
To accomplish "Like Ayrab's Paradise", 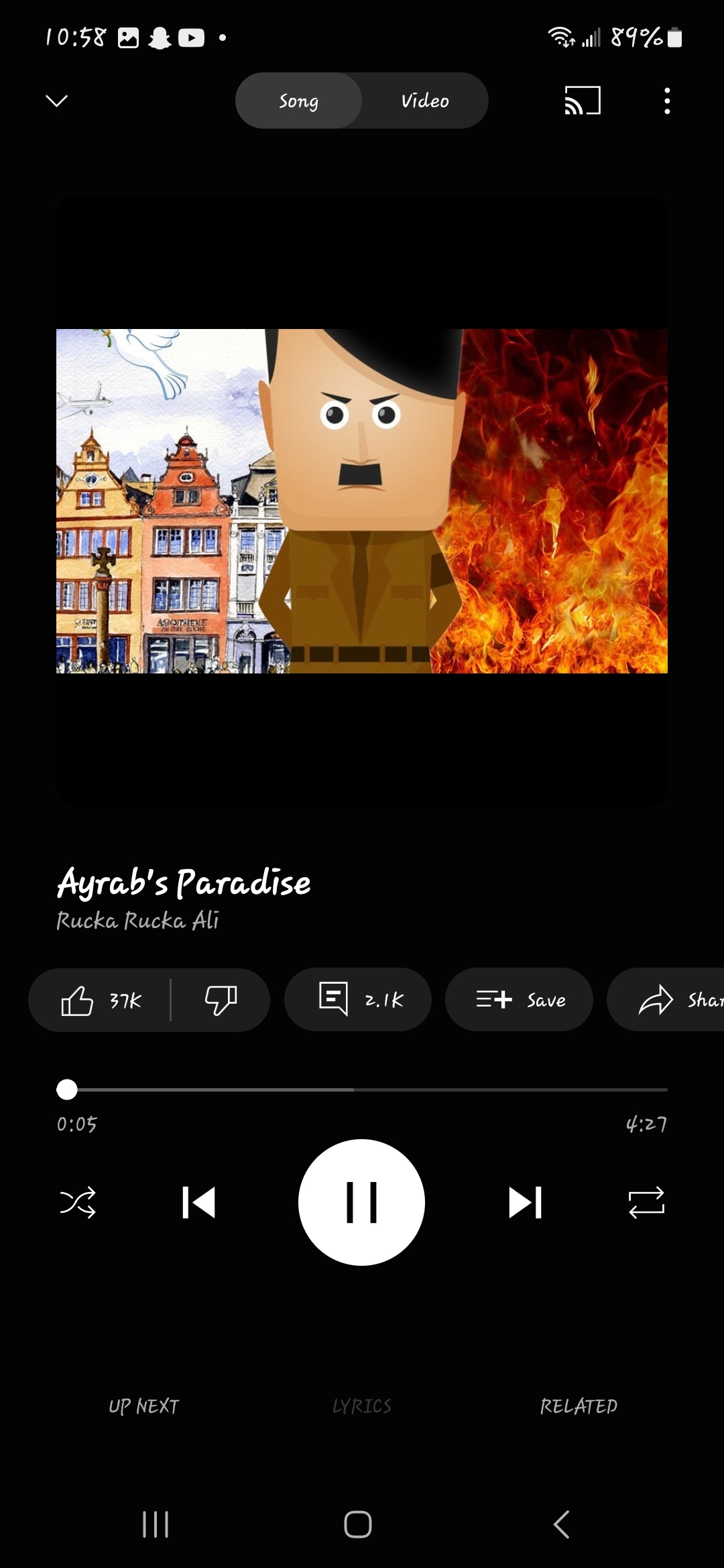I will (x=101, y=1000).
